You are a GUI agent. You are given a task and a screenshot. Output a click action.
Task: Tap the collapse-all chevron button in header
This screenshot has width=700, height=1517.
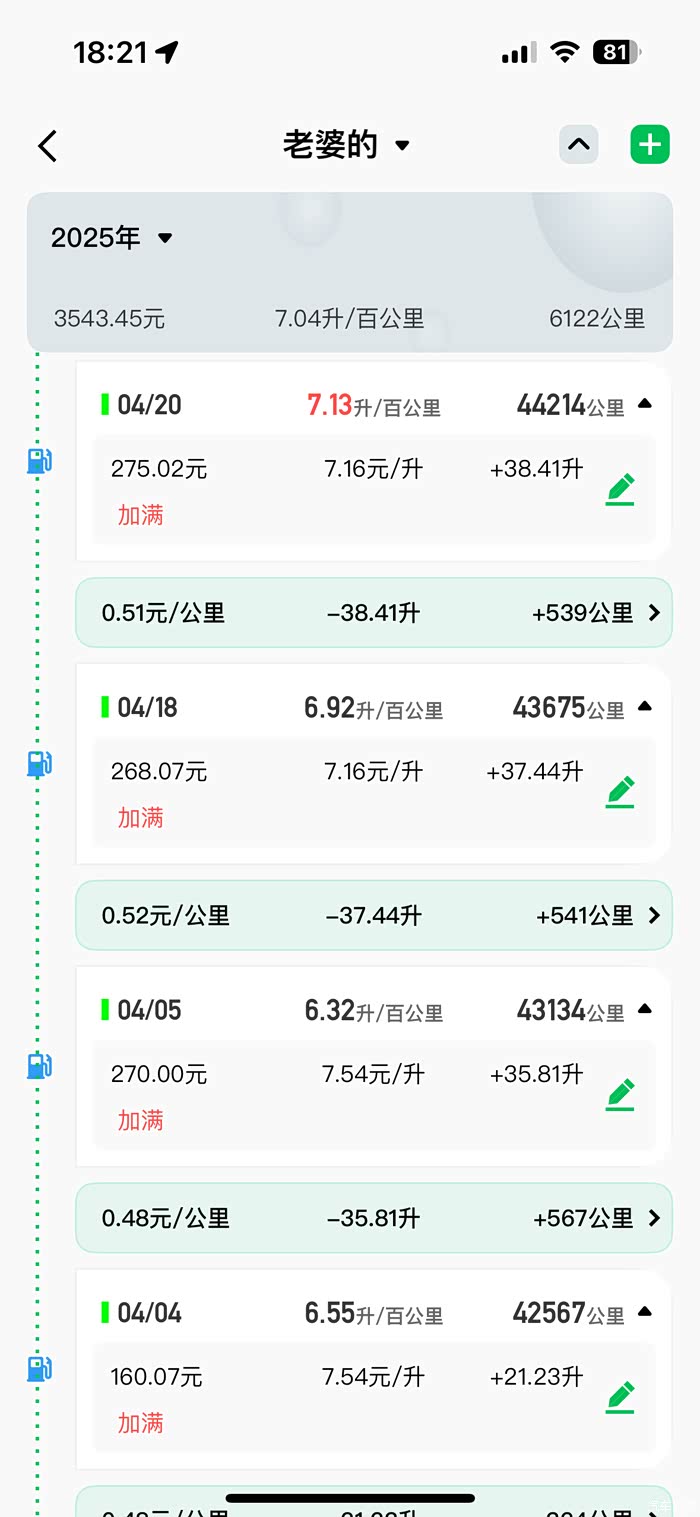click(x=578, y=145)
